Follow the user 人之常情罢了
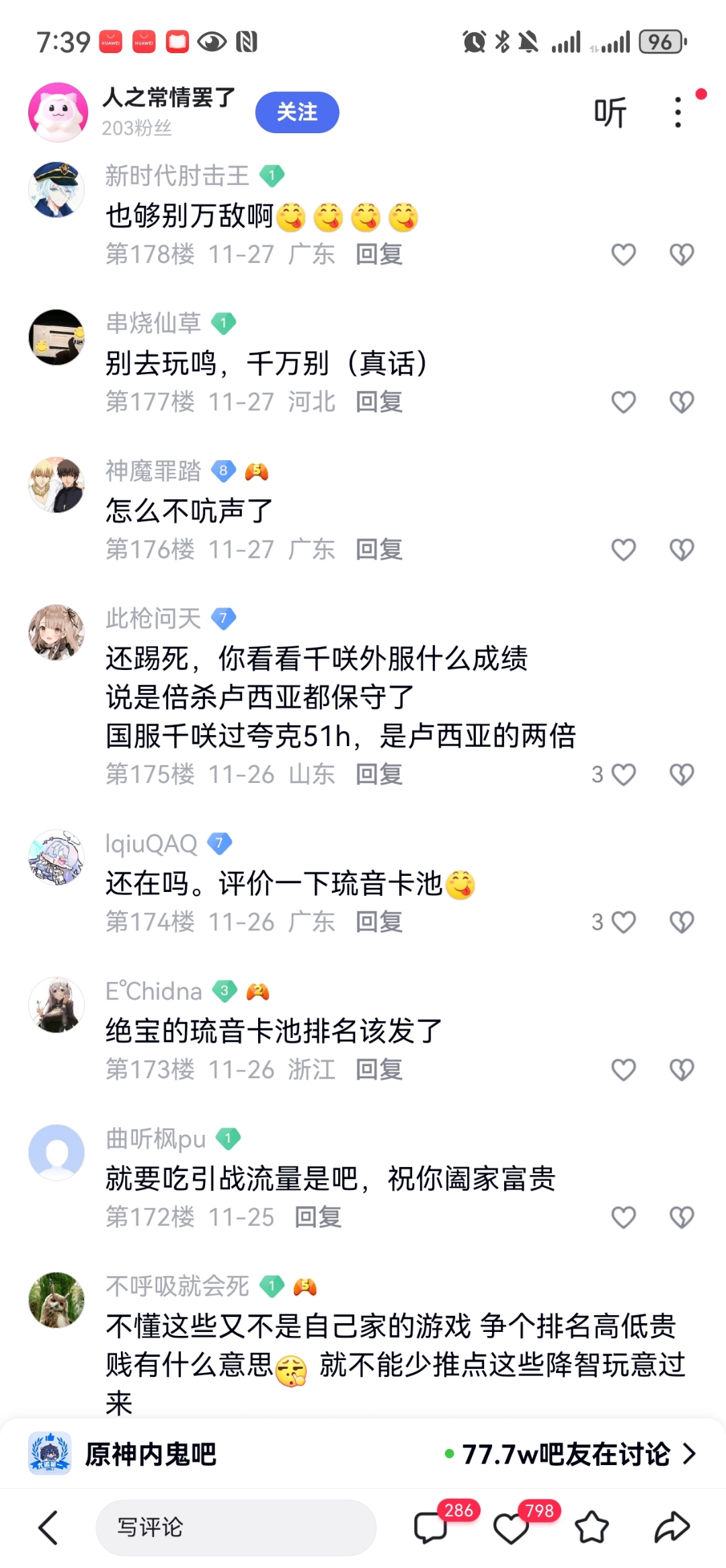 pos(296,112)
